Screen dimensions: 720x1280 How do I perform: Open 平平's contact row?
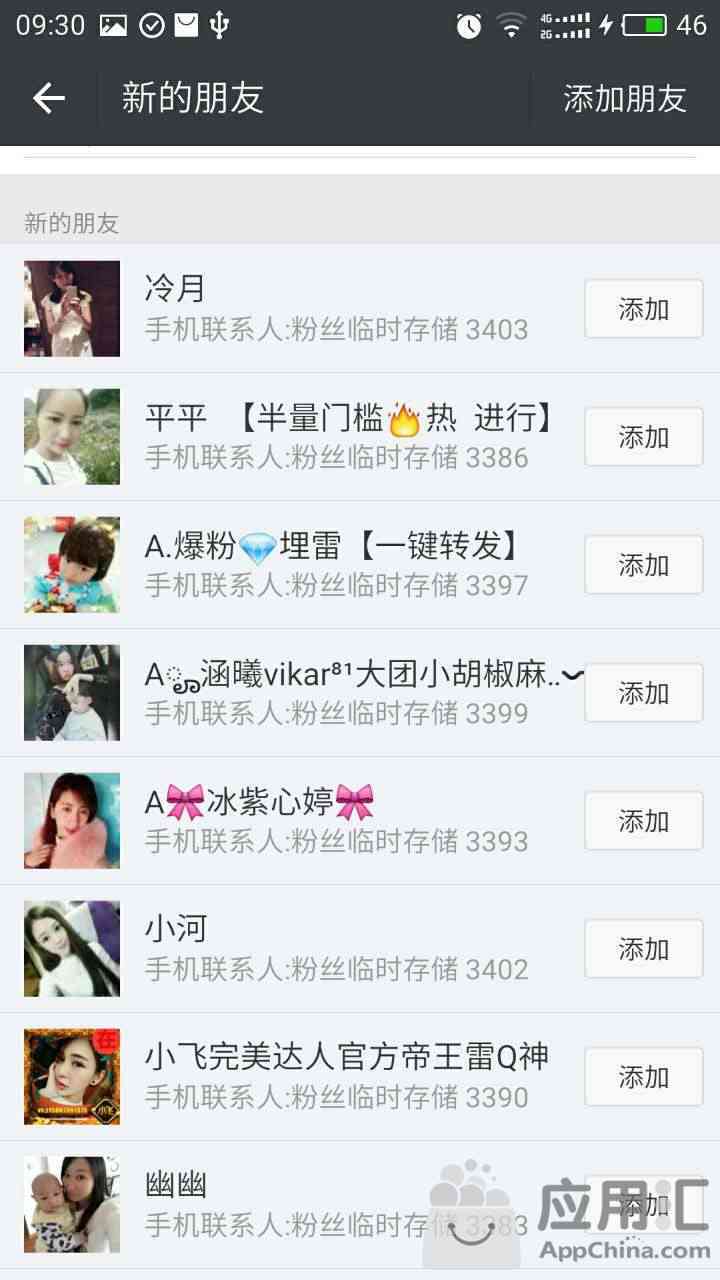(330, 437)
